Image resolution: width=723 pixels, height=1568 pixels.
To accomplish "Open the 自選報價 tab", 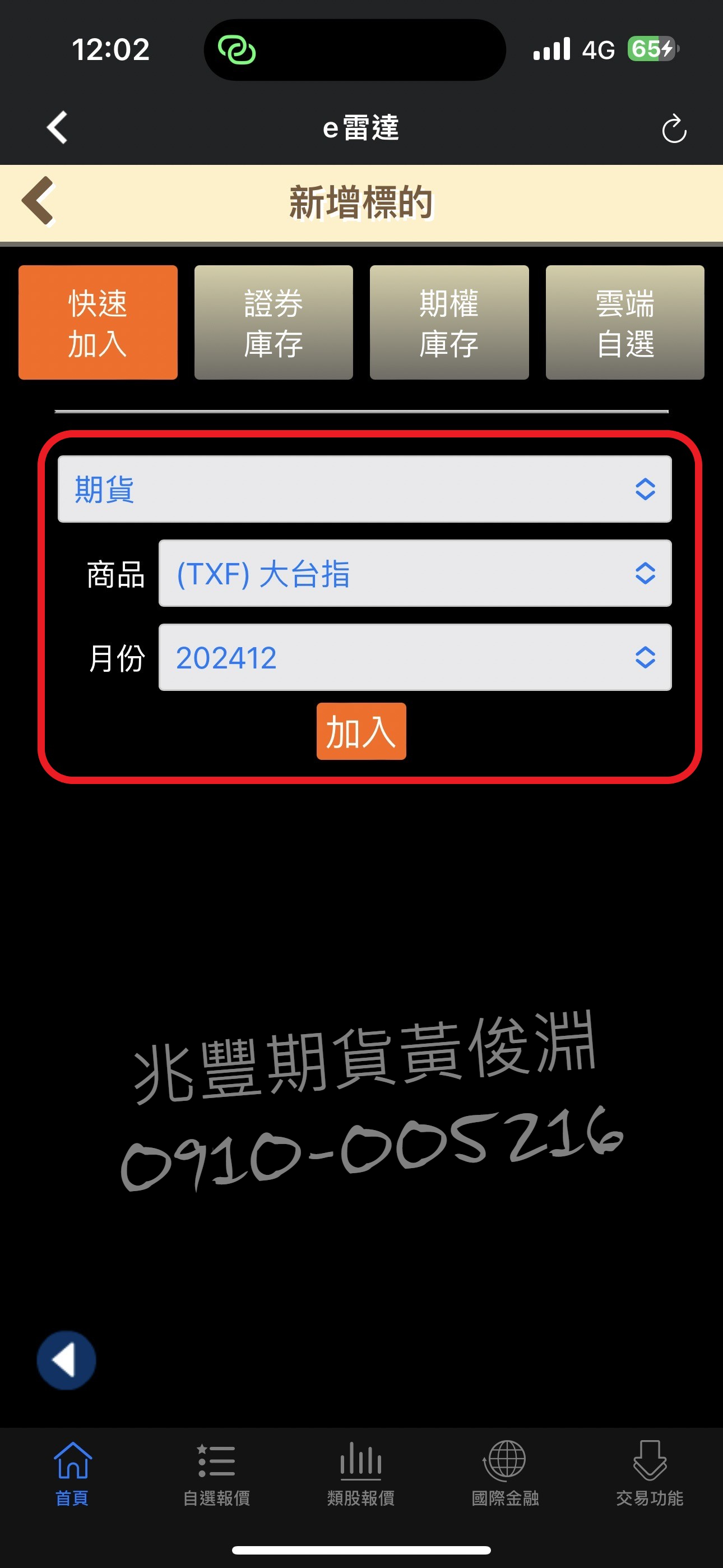I will point(217,1473).
